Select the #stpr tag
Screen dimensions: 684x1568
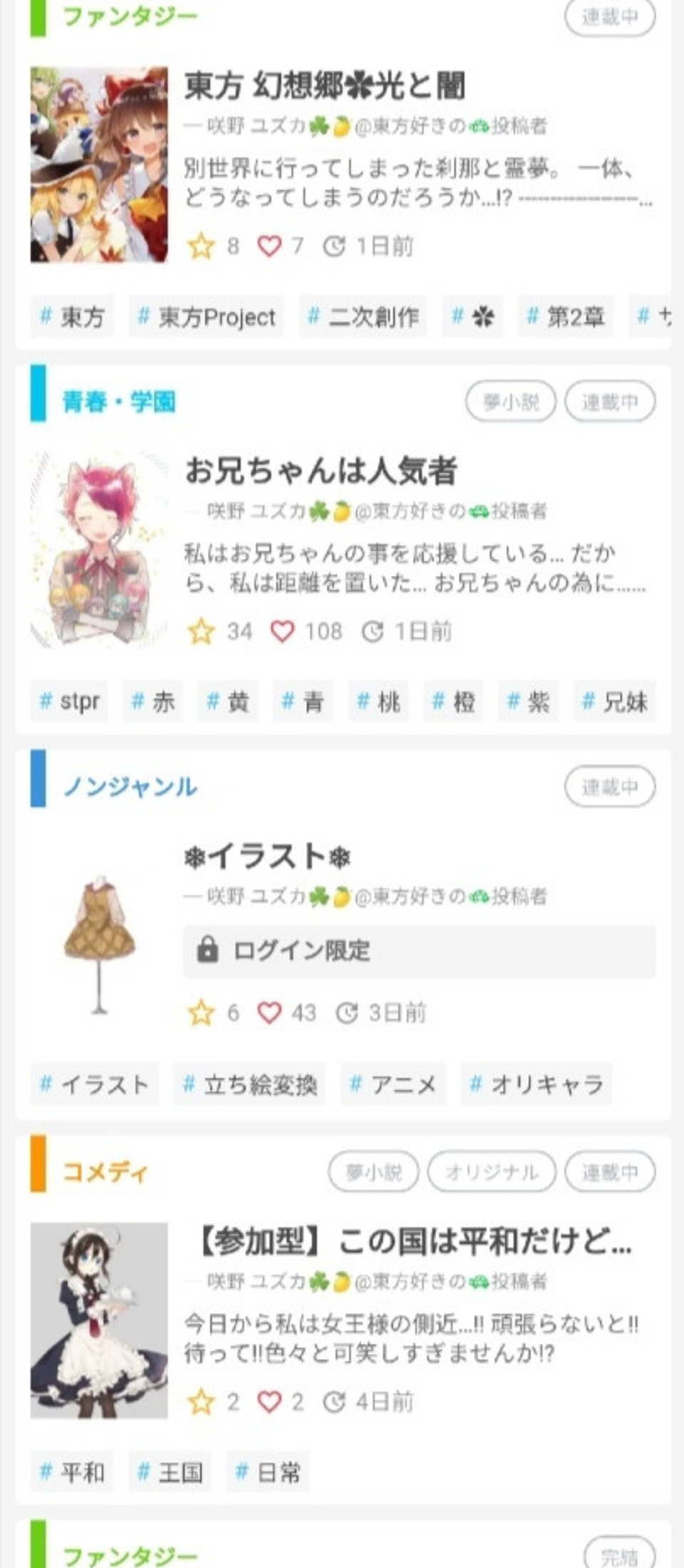[69, 701]
